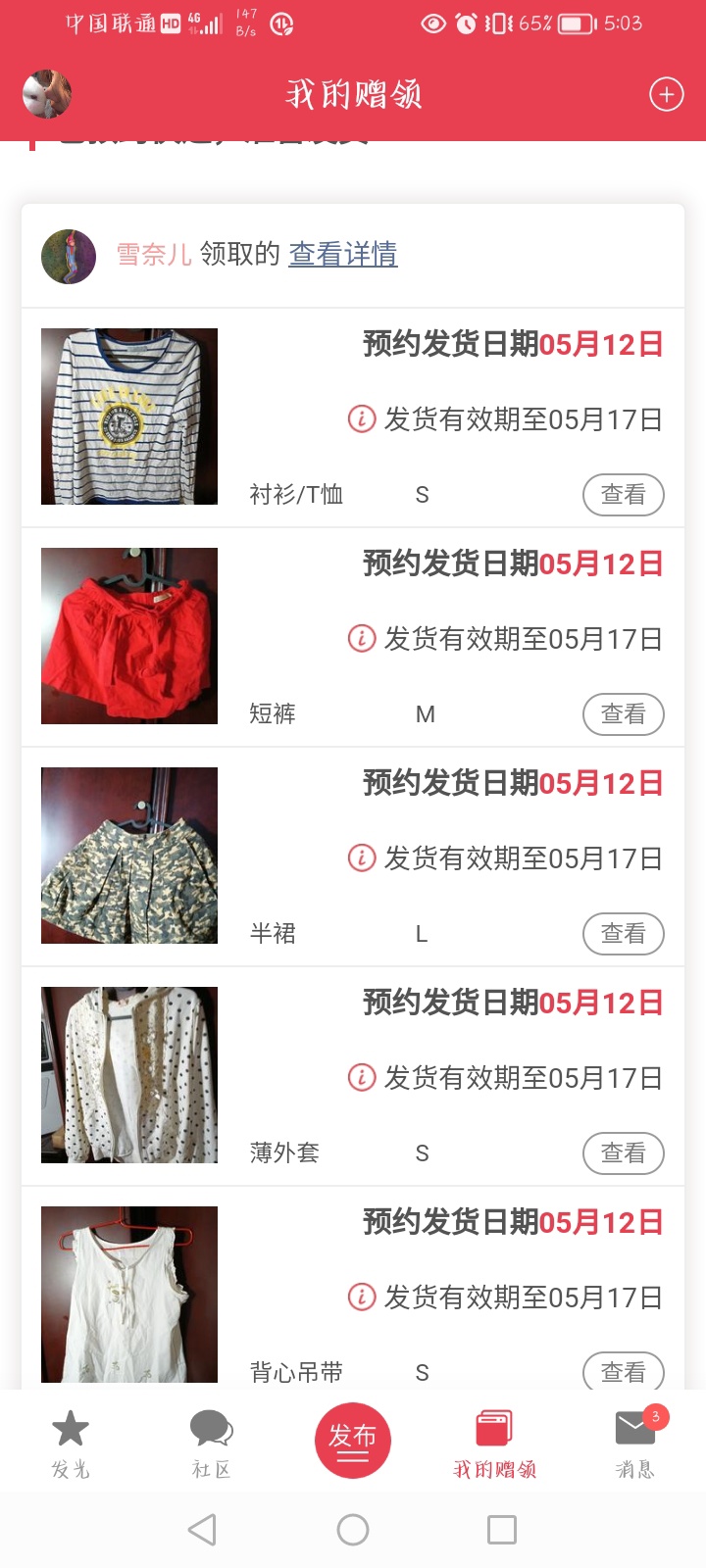Tap the plus icon in the top bar

667,94
